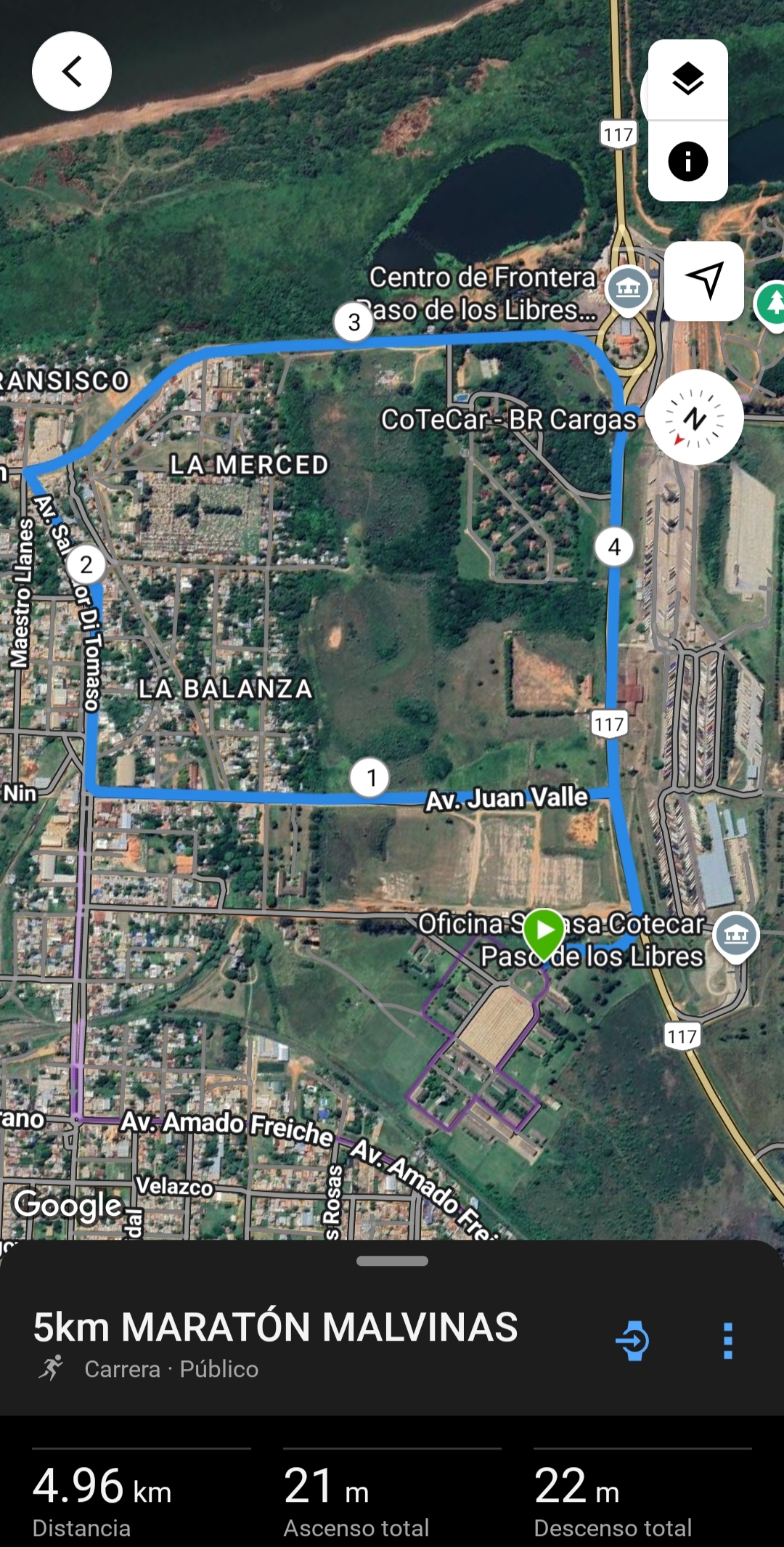Image resolution: width=784 pixels, height=1547 pixels.
Task: Go back using the arrow button
Action: point(71,71)
